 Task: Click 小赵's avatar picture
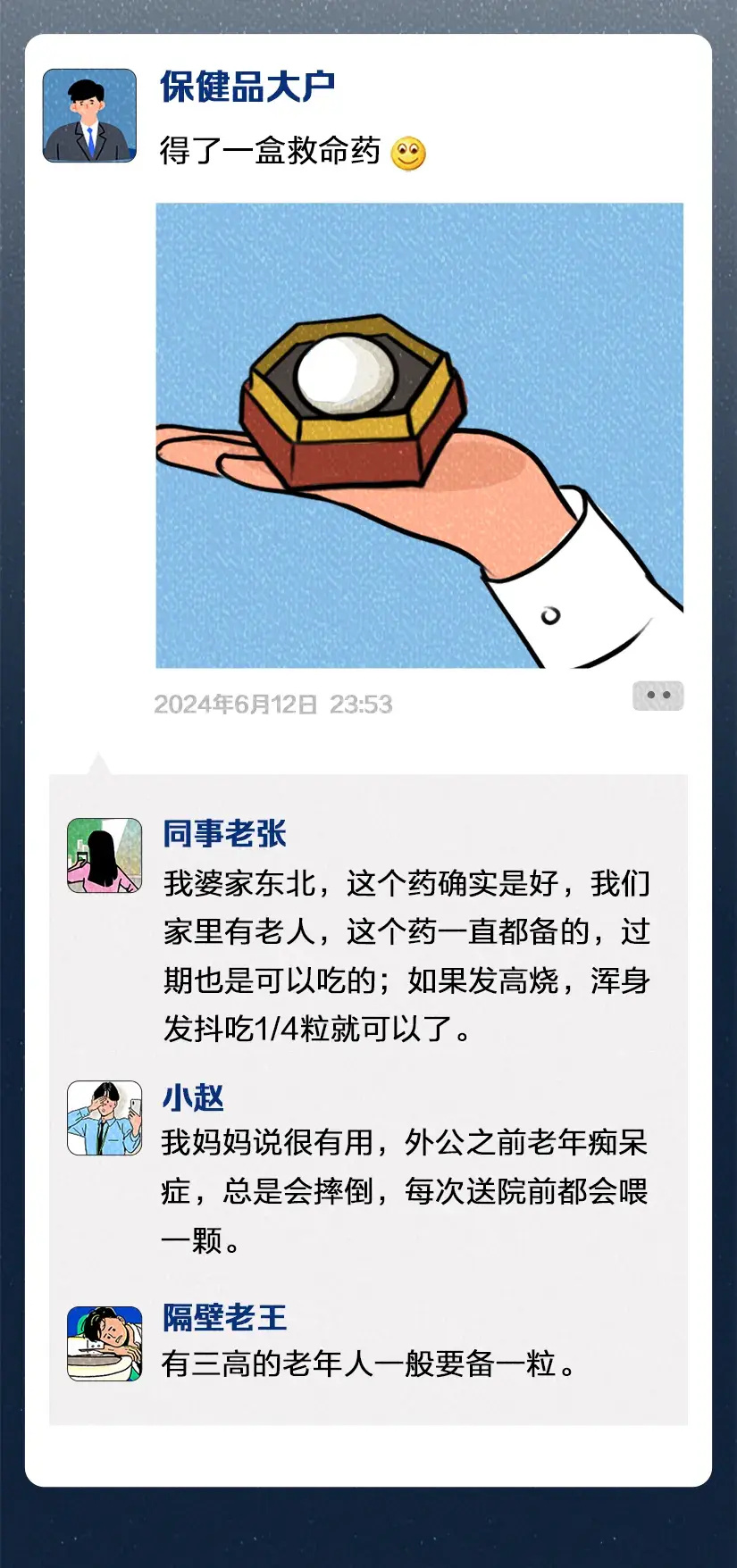click(x=104, y=1119)
